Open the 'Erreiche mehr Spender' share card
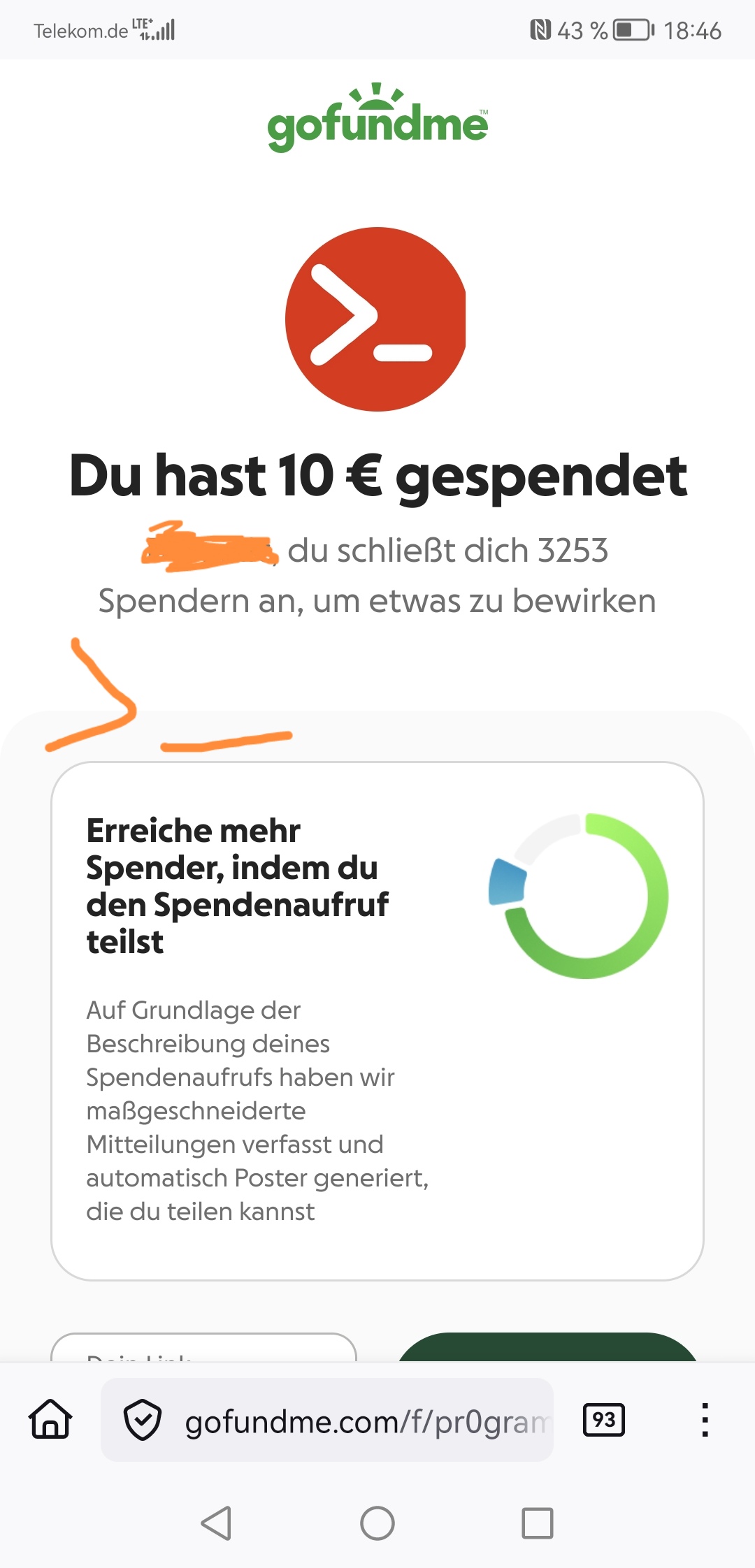Screen dimensions: 755x1568 377,1020
